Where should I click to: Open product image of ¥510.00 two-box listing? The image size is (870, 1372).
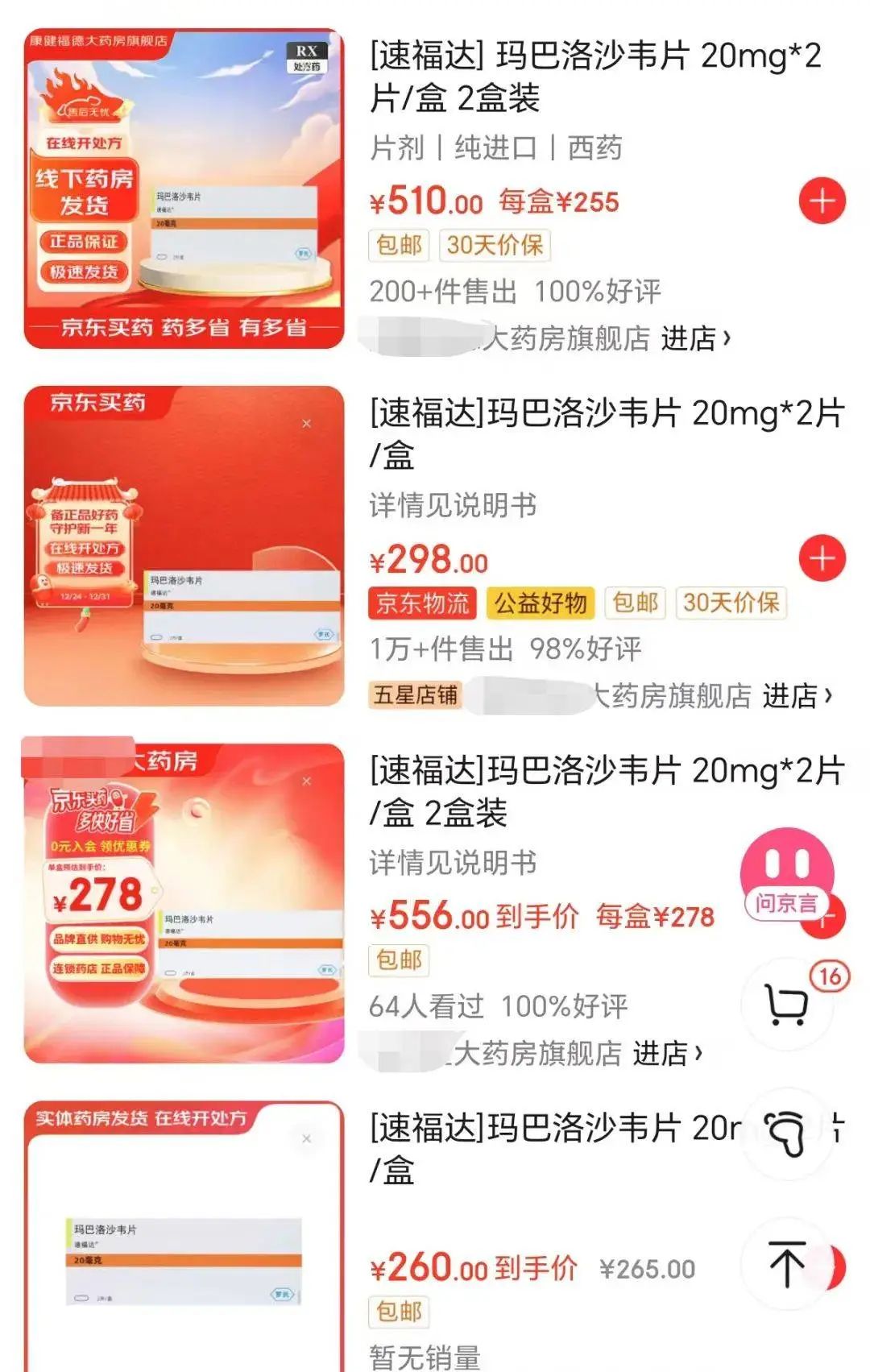pyautogui.click(x=184, y=189)
